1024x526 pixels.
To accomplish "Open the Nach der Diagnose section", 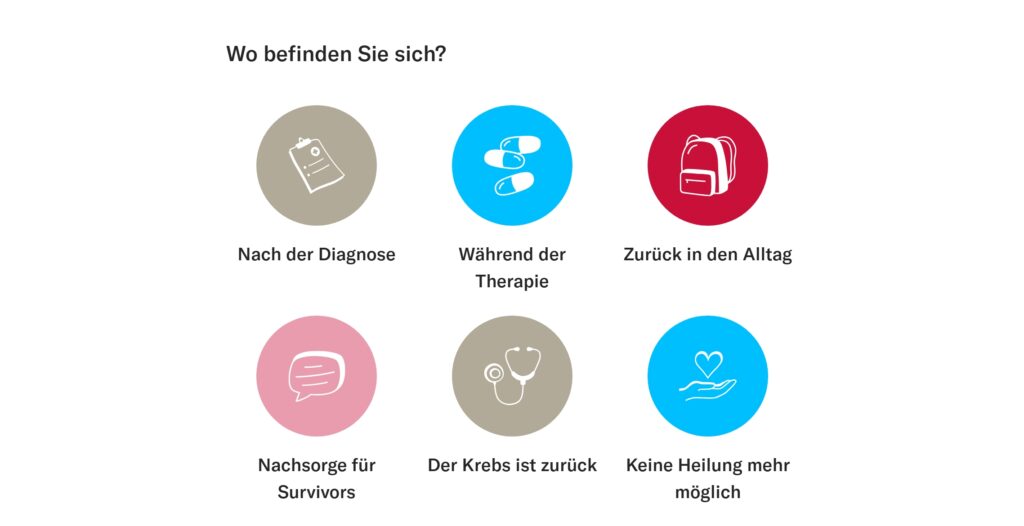I will coord(316,166).
